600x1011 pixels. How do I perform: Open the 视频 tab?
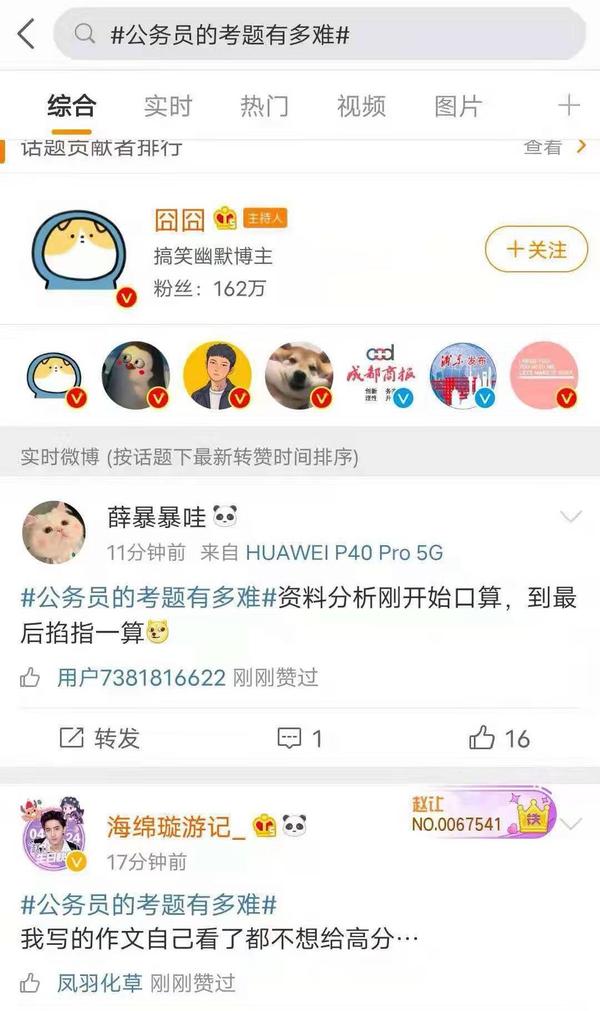click(x=361, y=106)
